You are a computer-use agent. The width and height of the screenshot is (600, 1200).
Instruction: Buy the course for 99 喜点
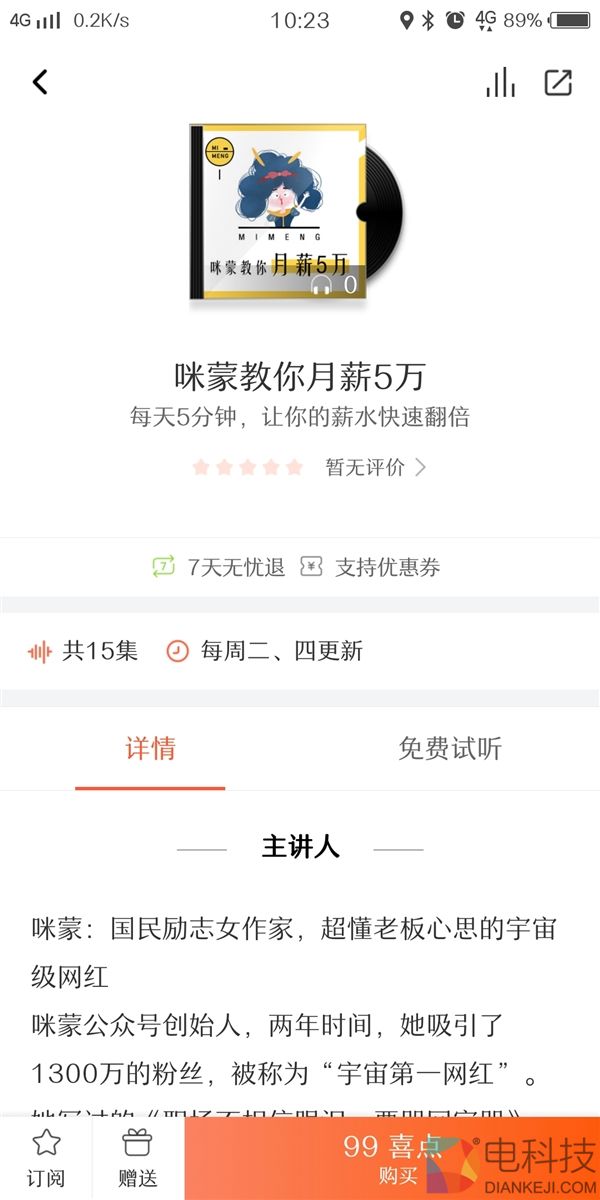click(x=392, y=1158)
